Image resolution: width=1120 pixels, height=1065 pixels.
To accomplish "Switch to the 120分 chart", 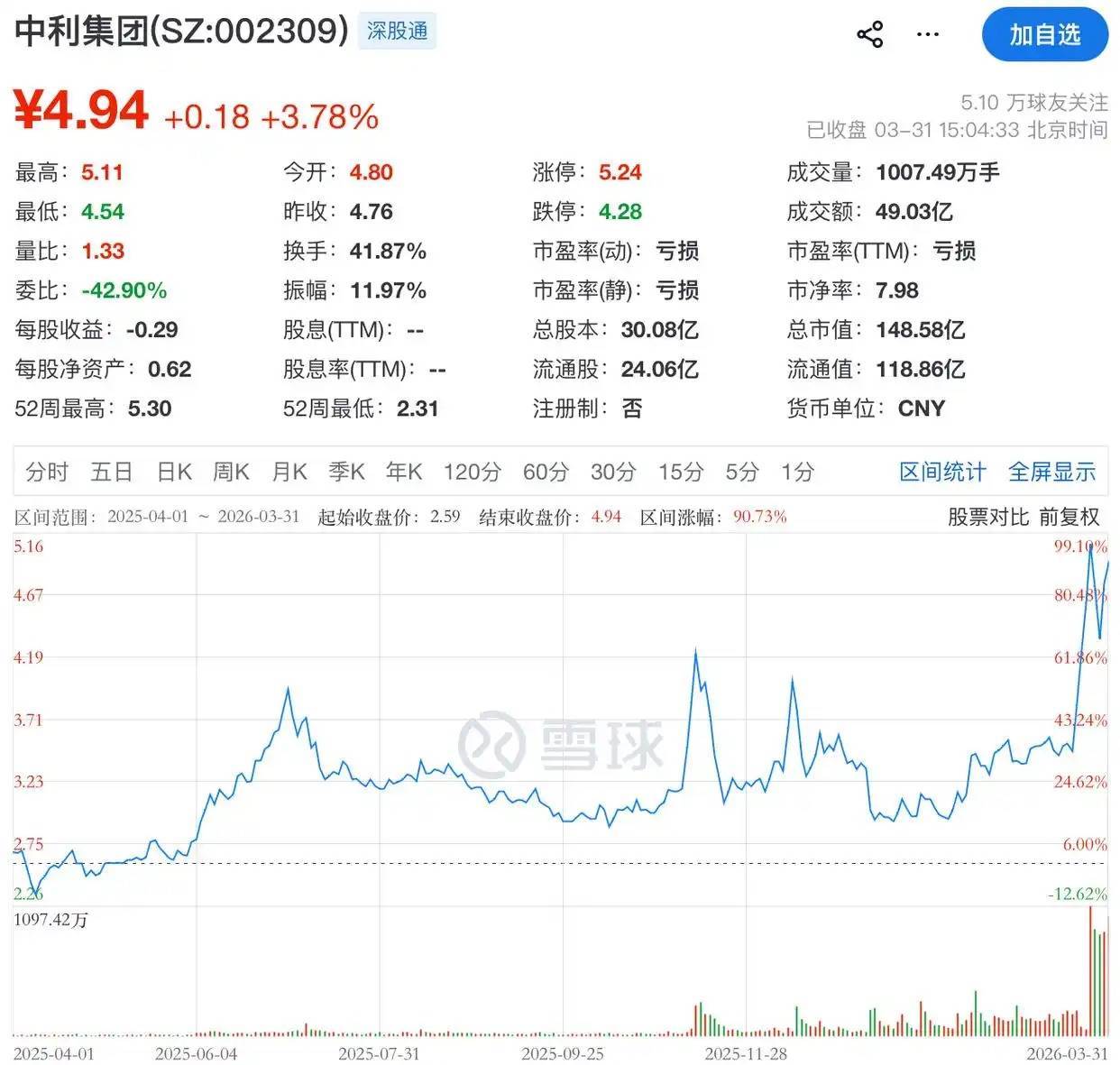I will (472, 472).
